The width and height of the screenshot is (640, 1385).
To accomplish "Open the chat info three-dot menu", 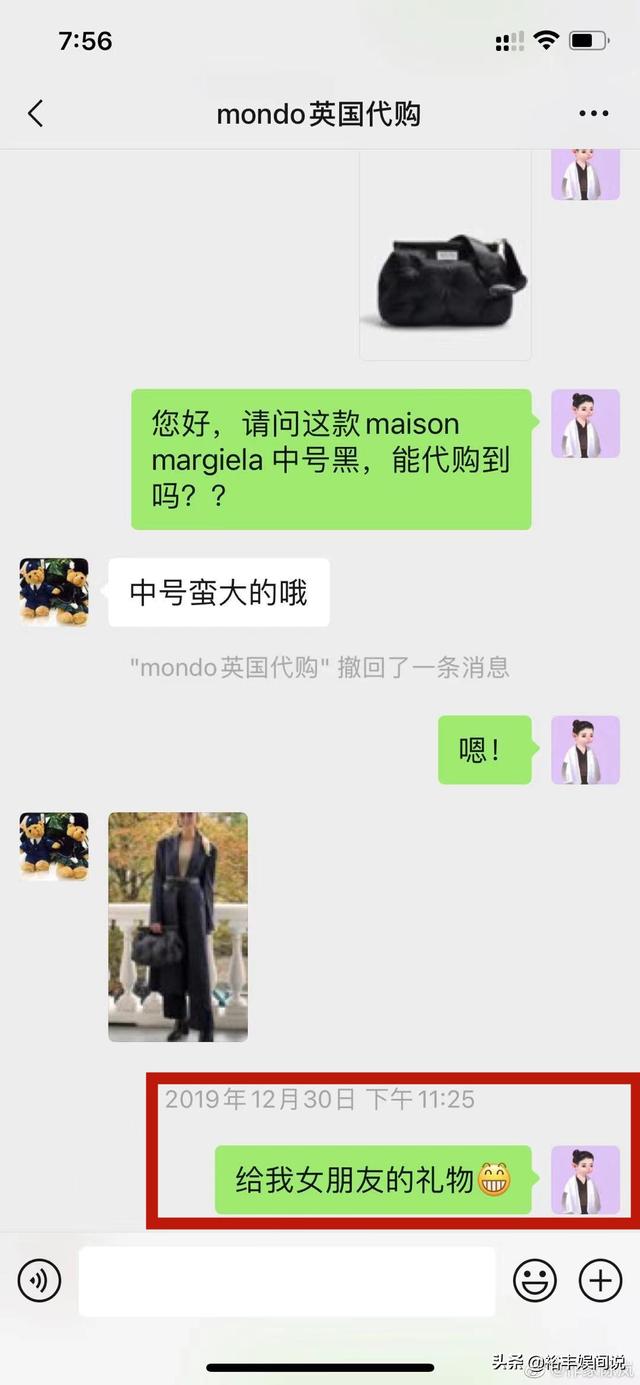I will (594, 114).
